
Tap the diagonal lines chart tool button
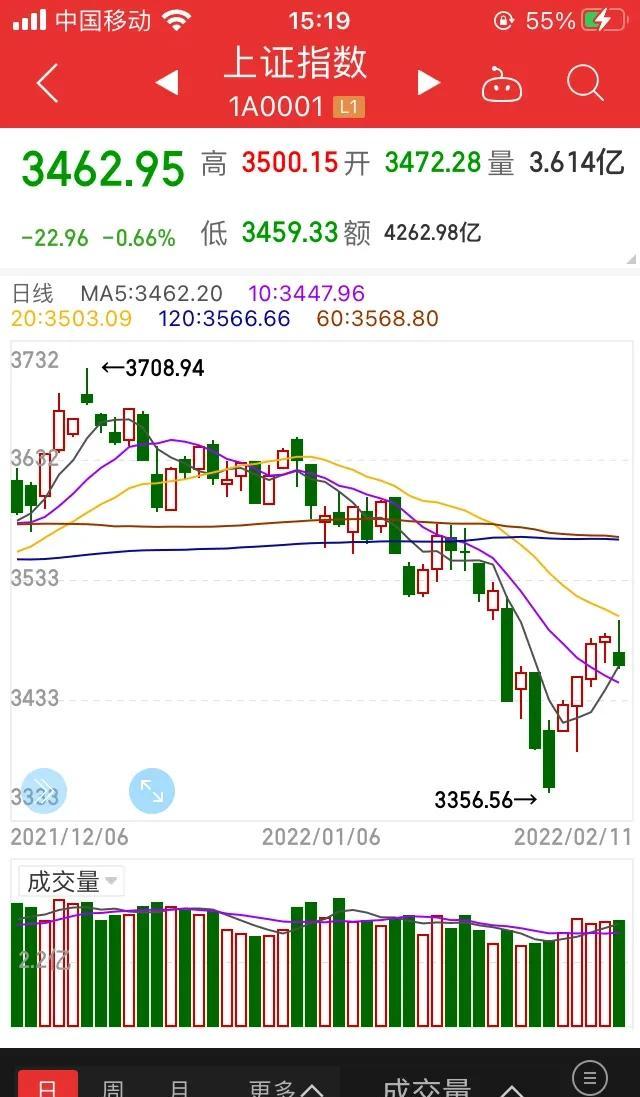coord(43,791)
